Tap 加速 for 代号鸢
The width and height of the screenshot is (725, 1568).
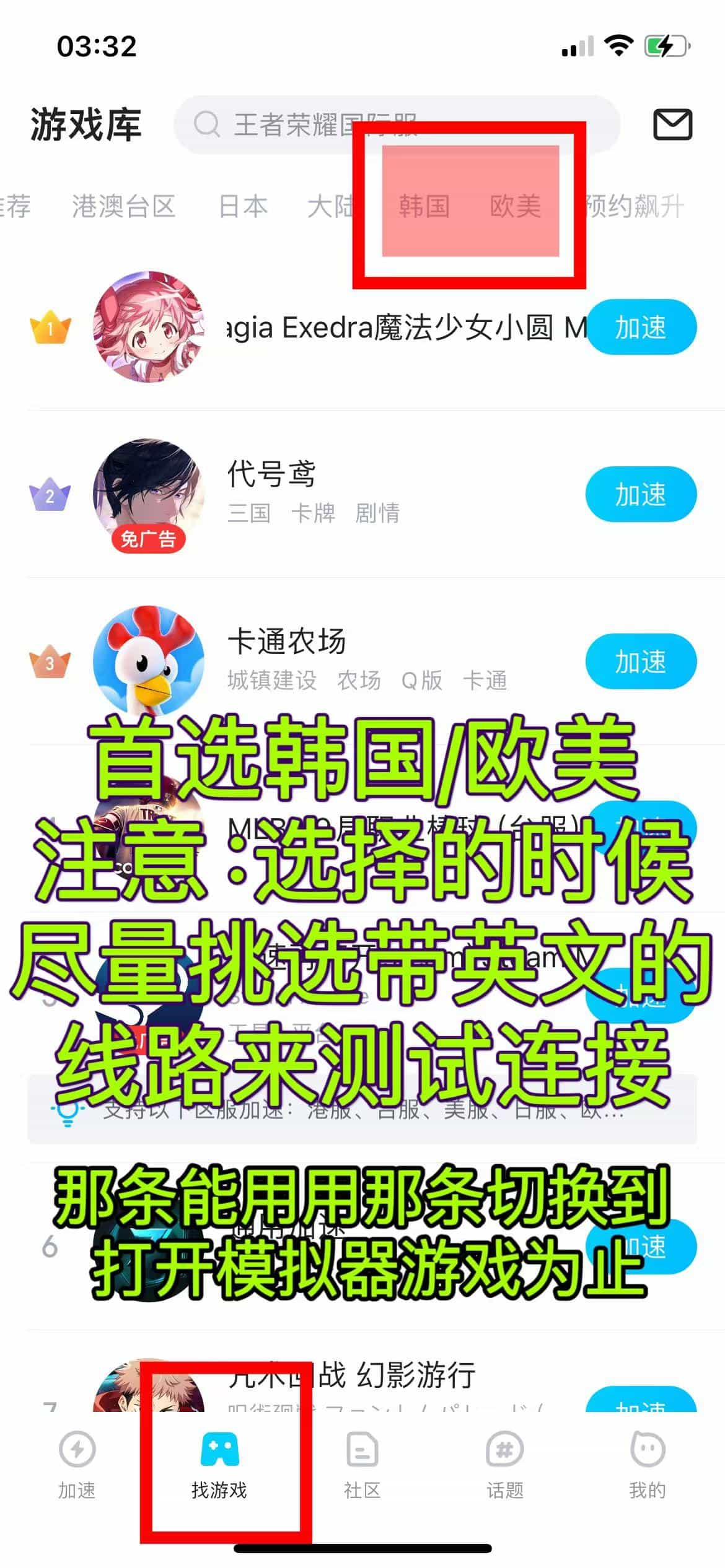(x=641, y=495)
